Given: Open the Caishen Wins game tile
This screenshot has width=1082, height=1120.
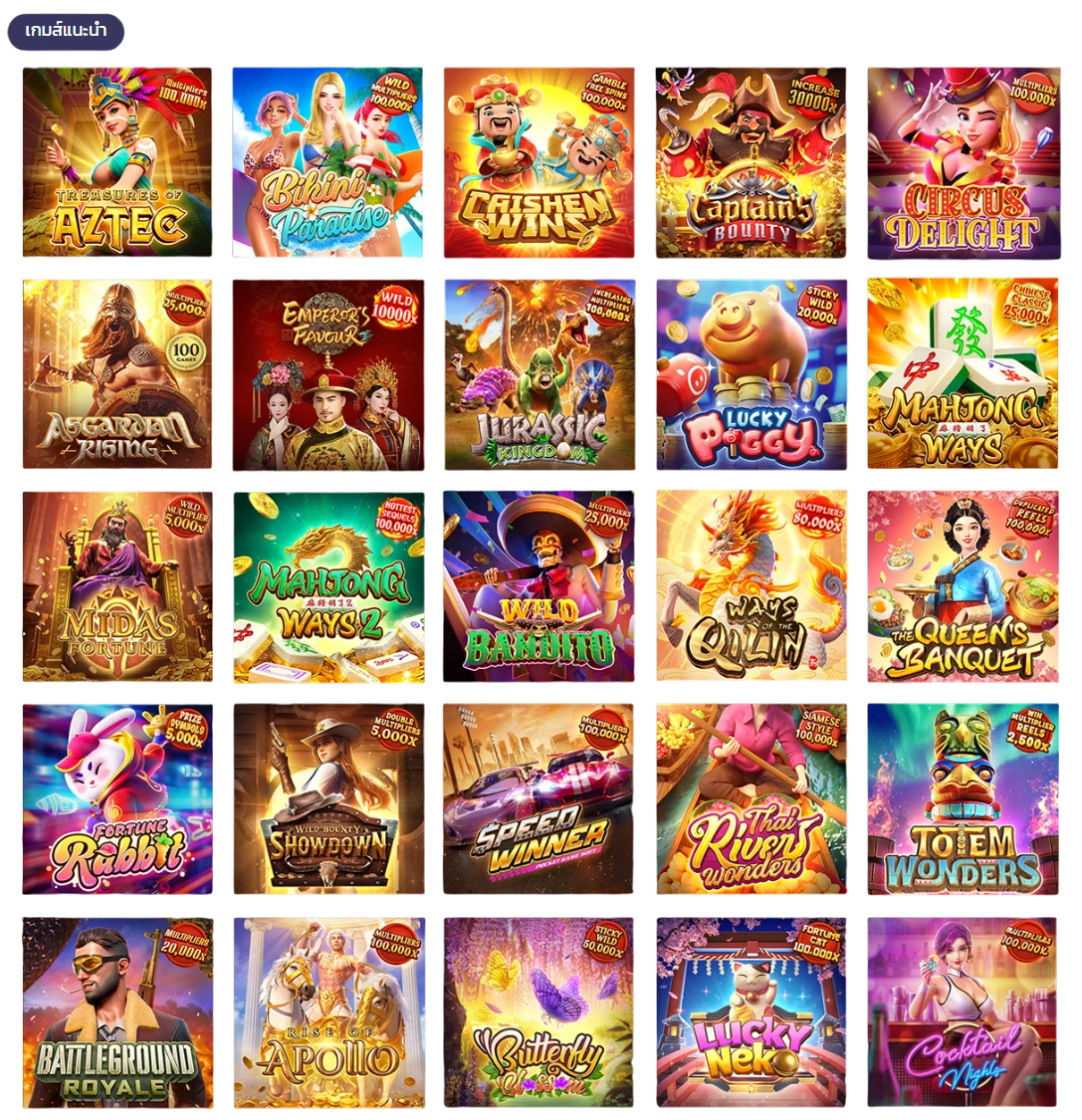Looking at the screenshot, I should [x=538, y=162].
